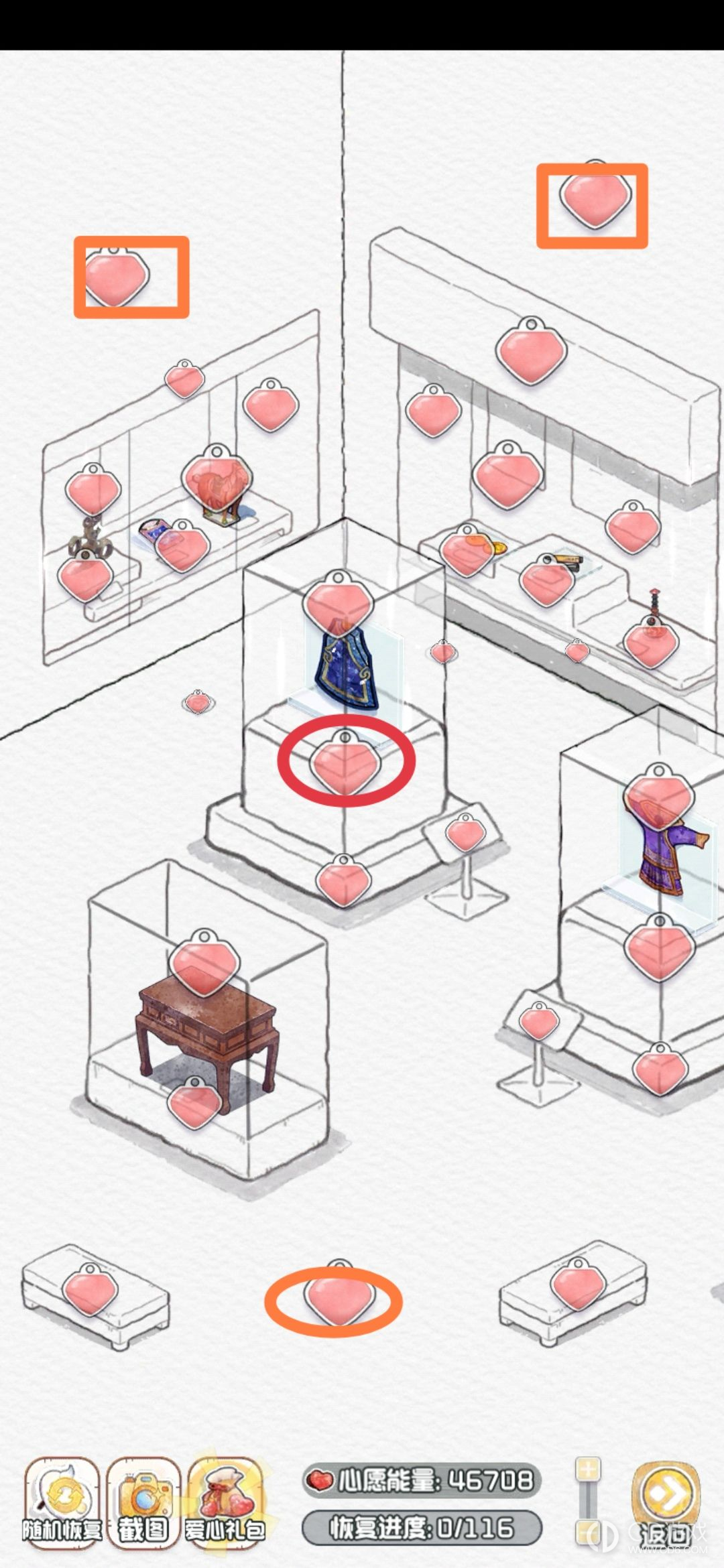Tap heart in left orange square
The height and width of the screenshot is (1568, 724).
[115, 277]
